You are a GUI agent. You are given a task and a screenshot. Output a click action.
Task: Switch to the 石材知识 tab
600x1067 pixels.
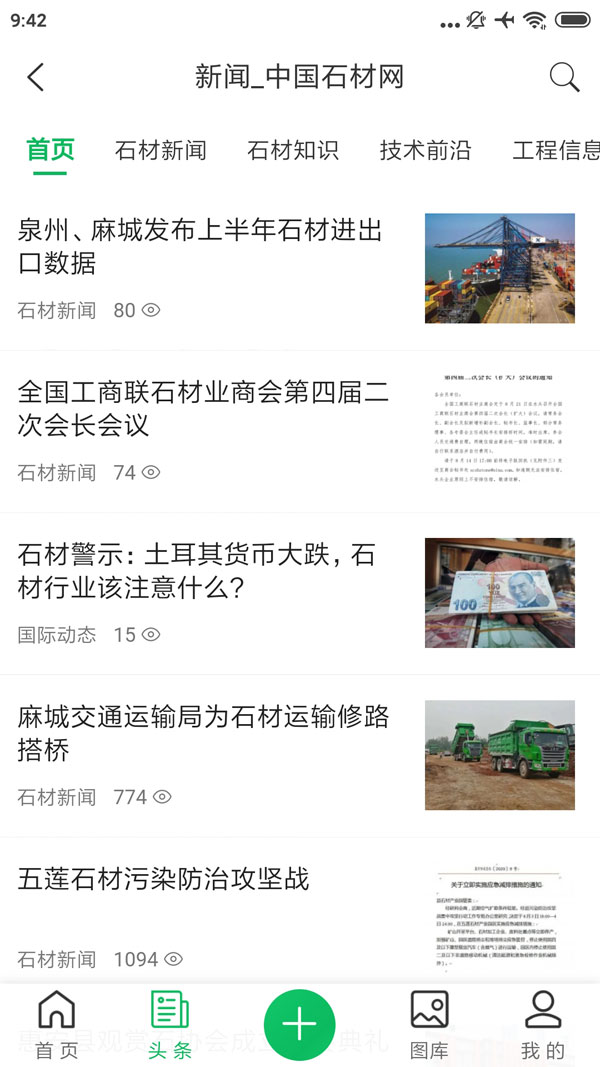tap(293, 150)
